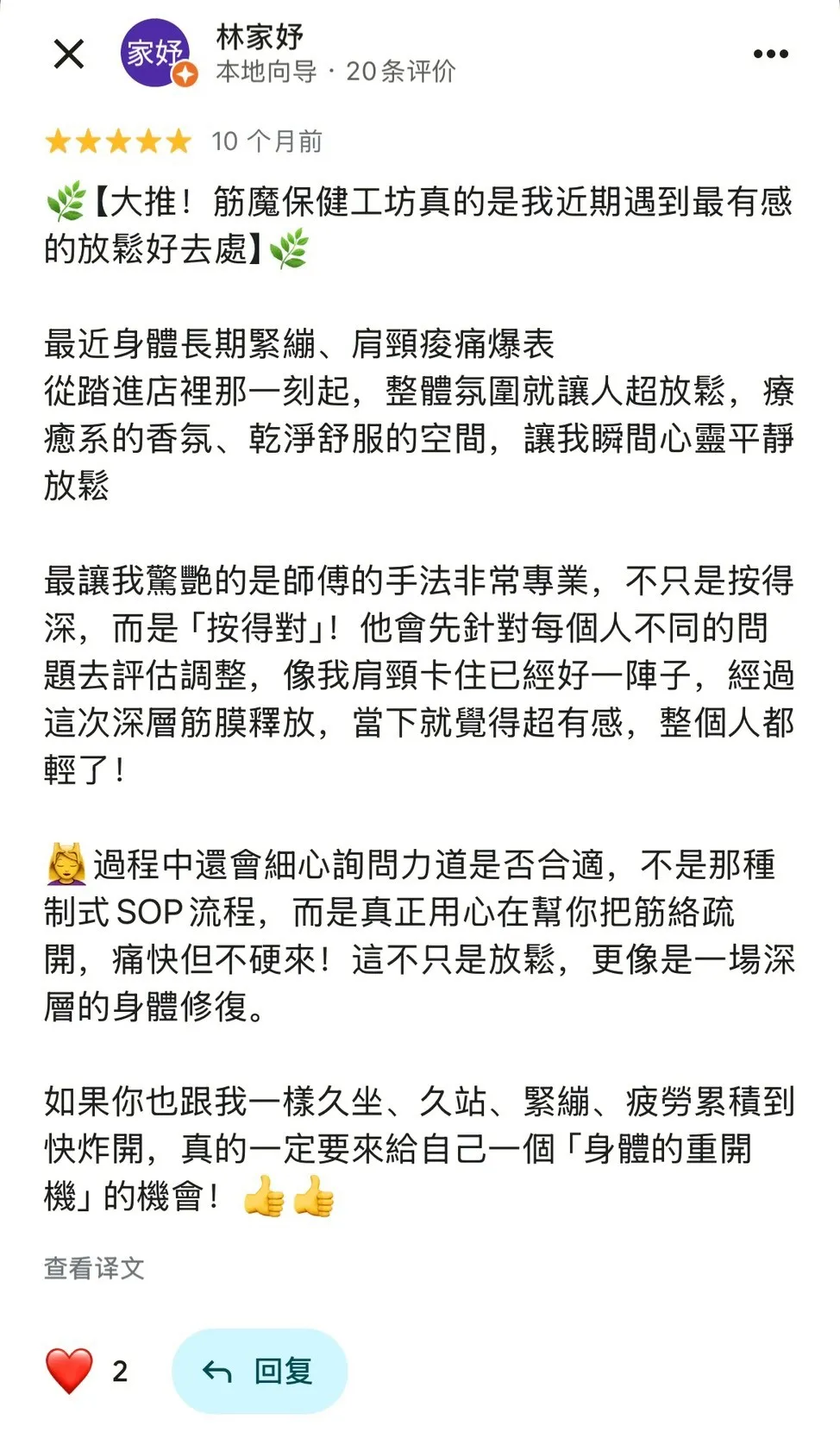Tap 查看译文 to translate the review
840x1451 pixels.
tap(94, 1268)
